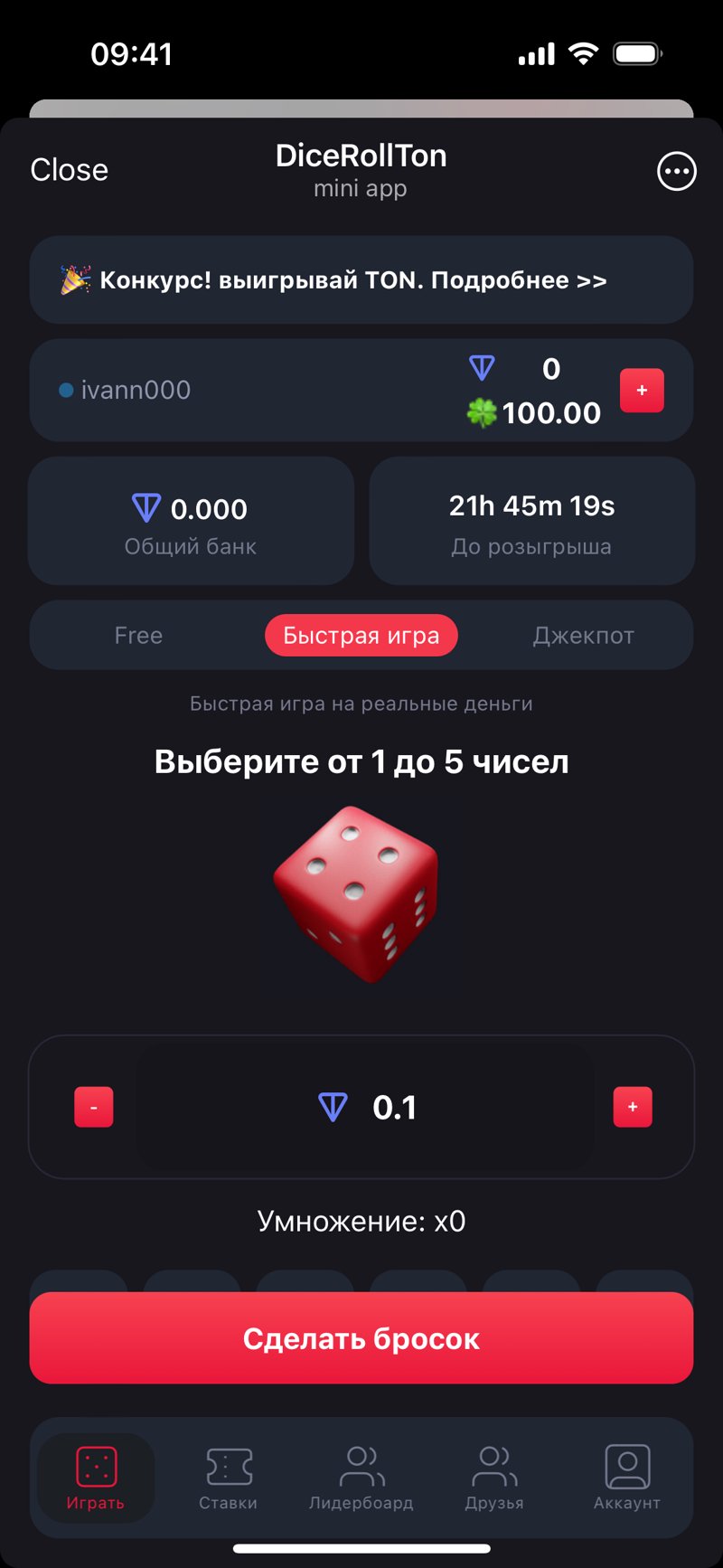Viewport: 723px width, 1568px height.
Task: Select the Быстрая игра mode
Action: pyautogui.click(x=361, y=635)
